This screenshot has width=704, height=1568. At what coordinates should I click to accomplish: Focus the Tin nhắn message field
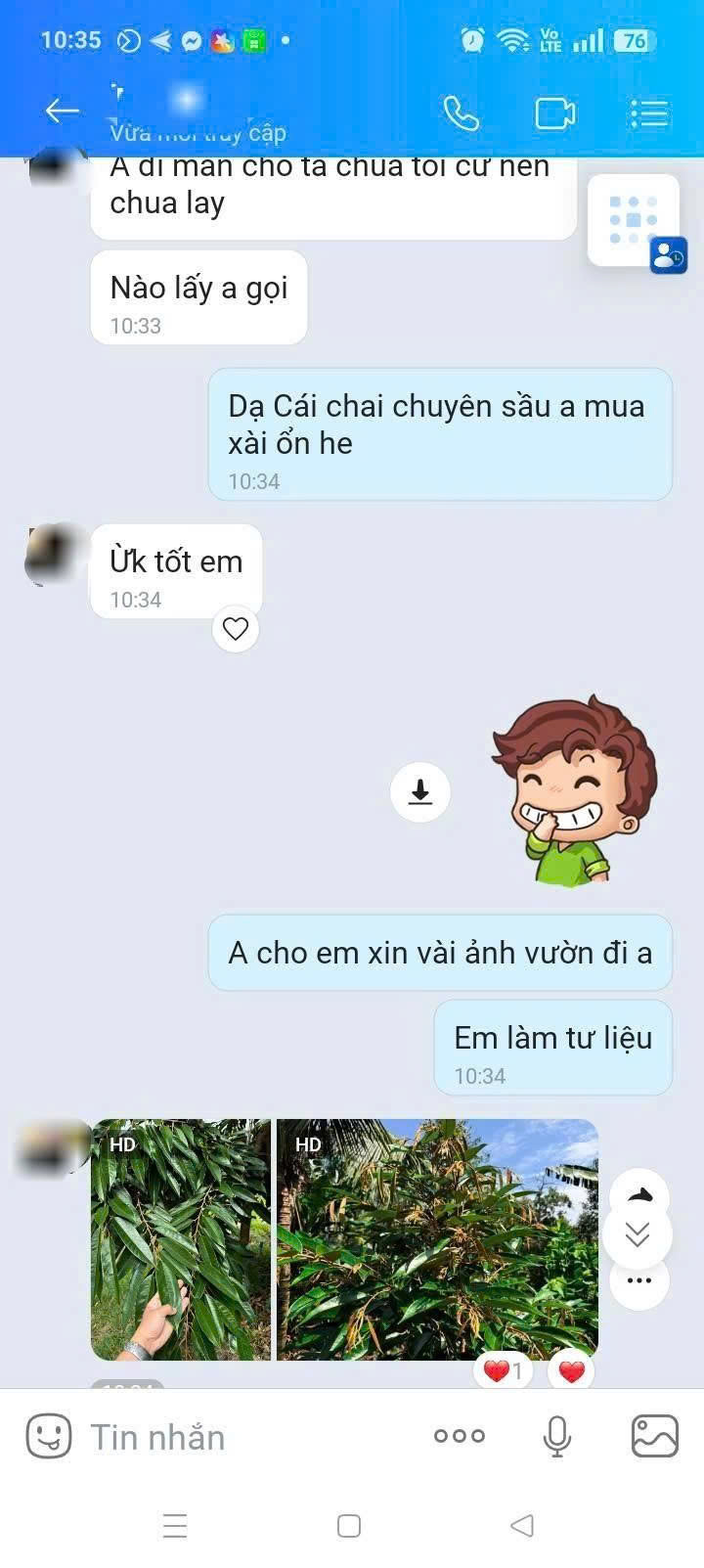(244, 1437)
